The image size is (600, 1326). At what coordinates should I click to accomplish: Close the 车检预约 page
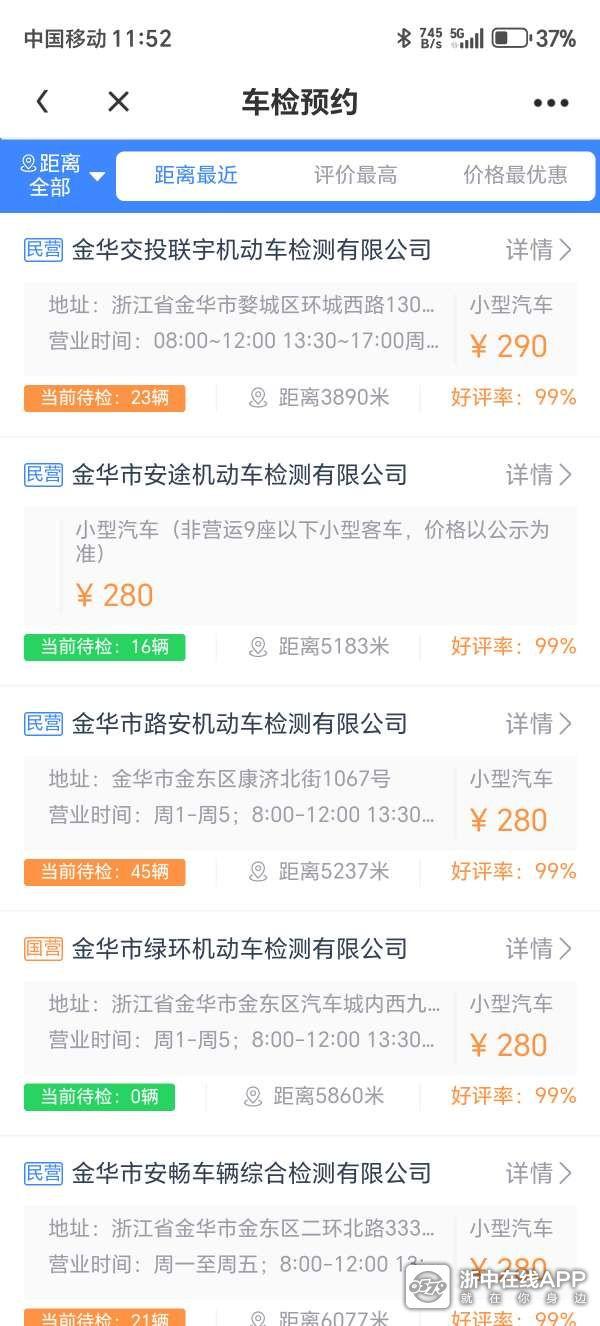coord(118,101)
